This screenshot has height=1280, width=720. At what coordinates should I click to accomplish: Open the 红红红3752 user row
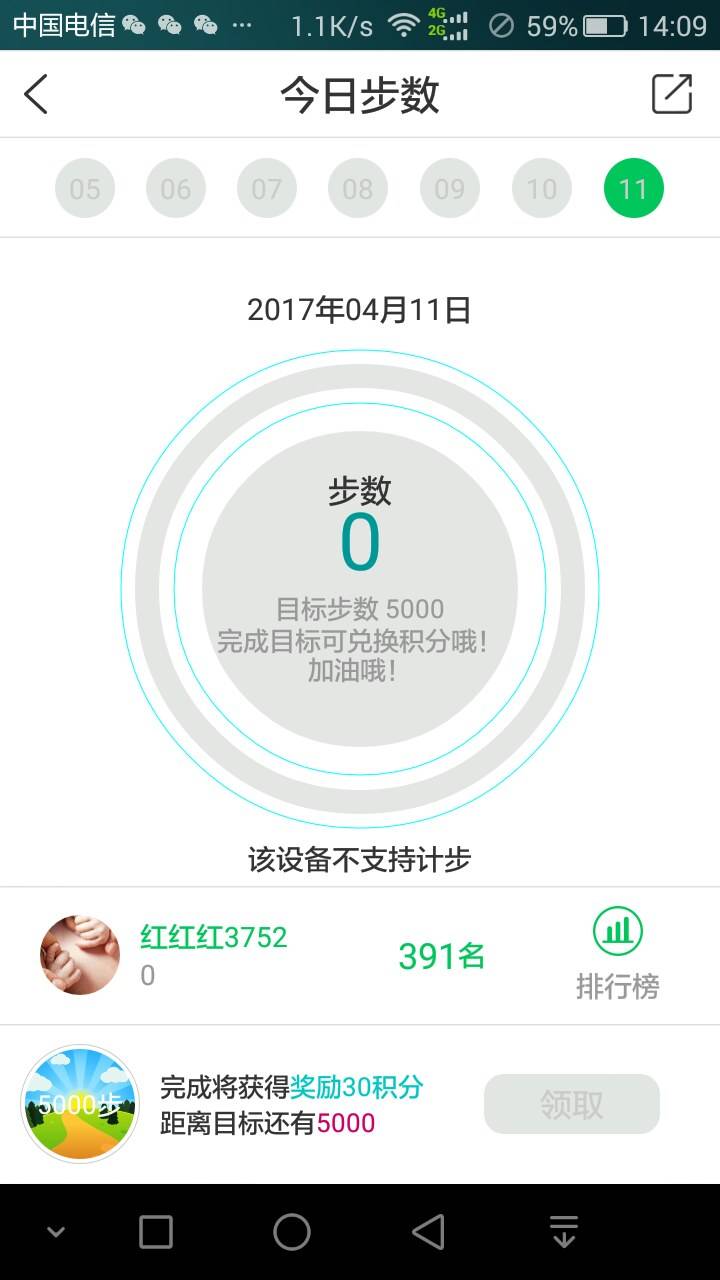[x=213, y=954]
